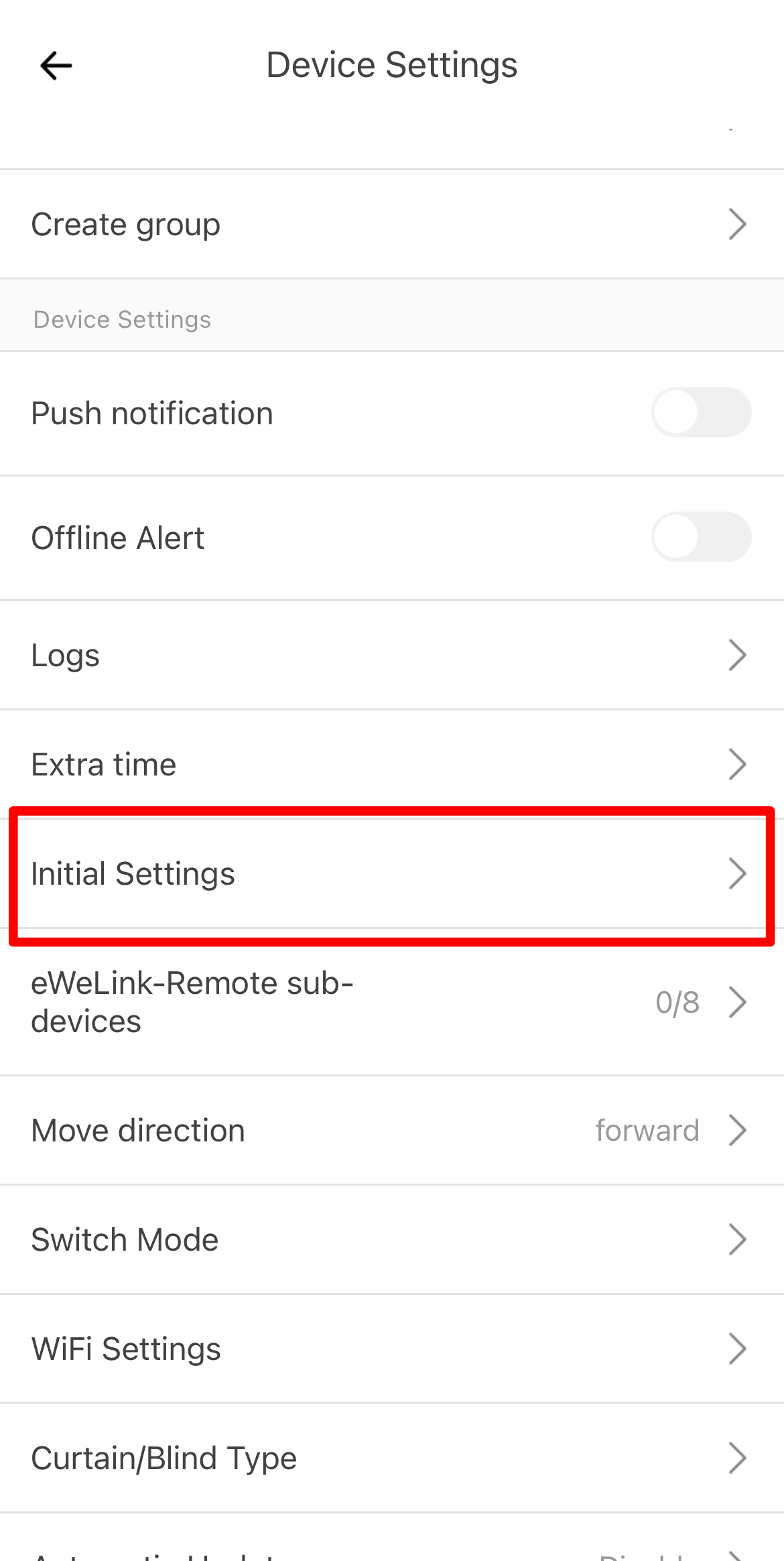Open WiFi Settings
Image resolution: width=784 pixels, height=1561 pixels.
(392, 1349)
